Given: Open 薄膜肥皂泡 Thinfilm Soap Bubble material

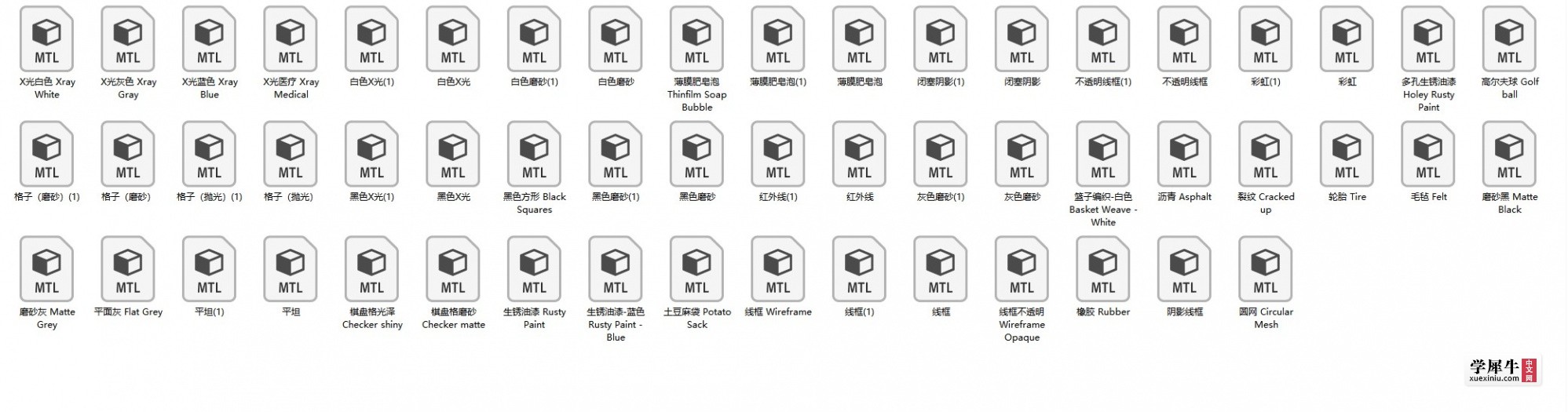Looking at the screenshot, I should pyautogui.click(x=696, y=38).
